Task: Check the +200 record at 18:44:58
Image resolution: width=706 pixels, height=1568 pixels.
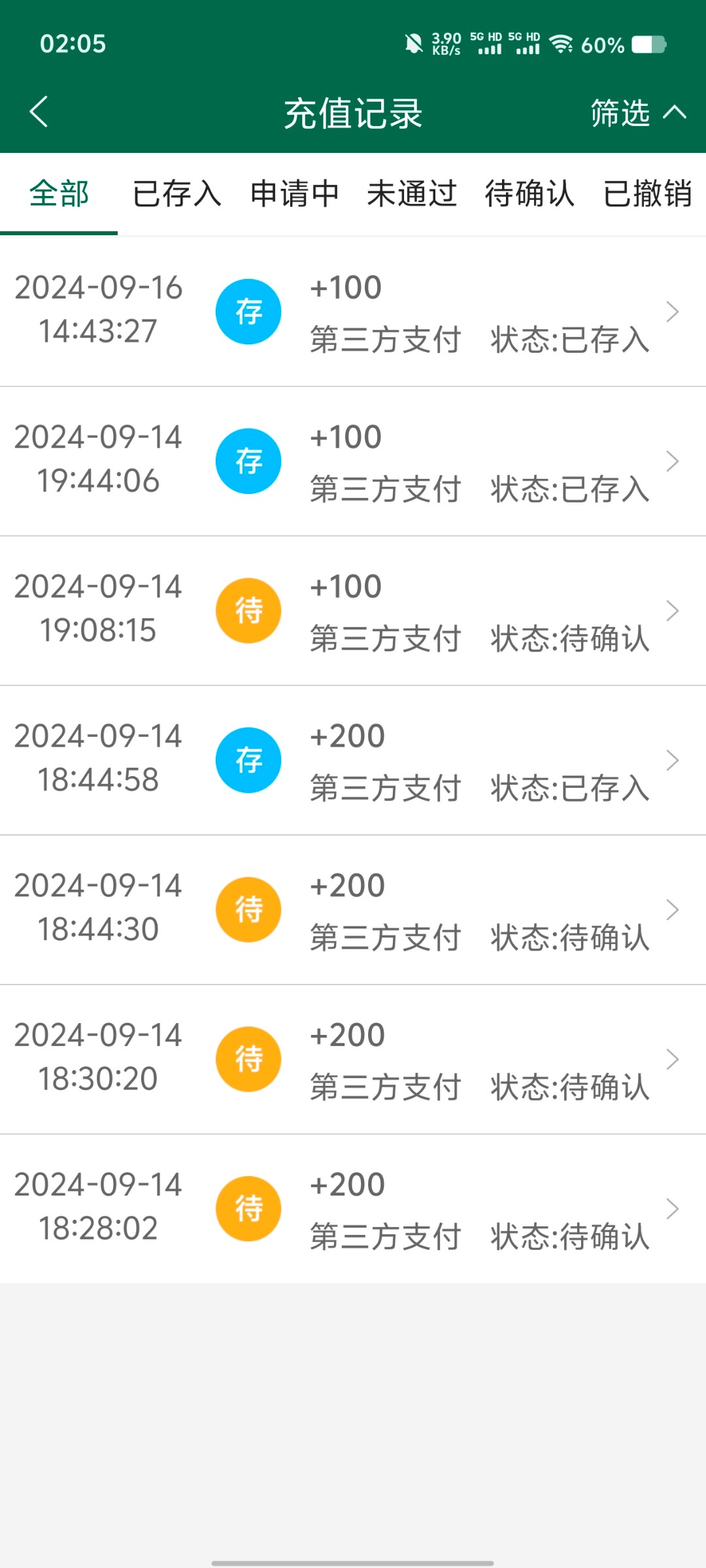Action: (x=353, y=760)
